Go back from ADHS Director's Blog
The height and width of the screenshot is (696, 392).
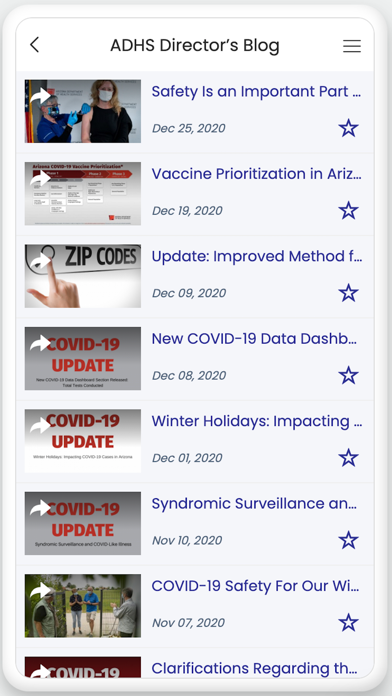pyautogui.click(x=34, y=45)
